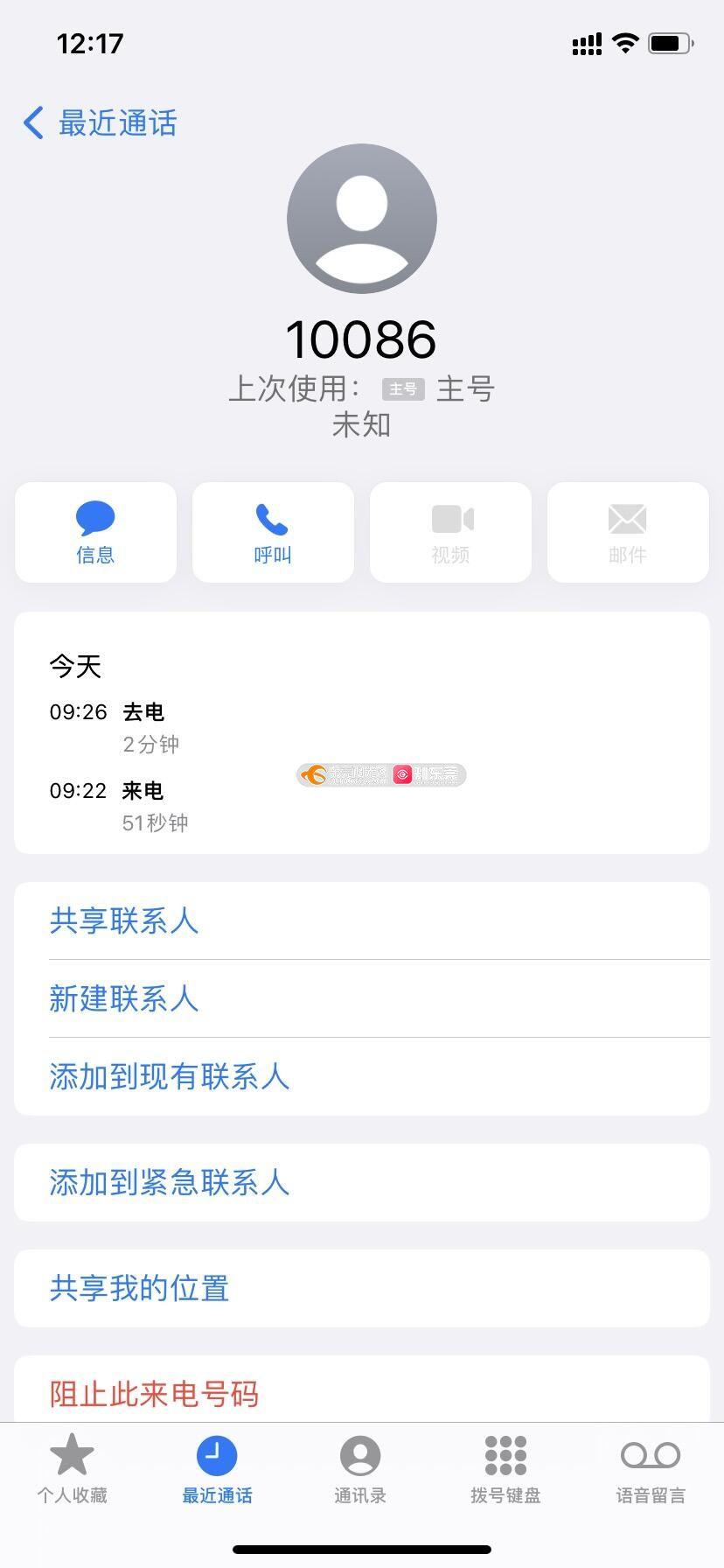
Task: Select 添加到紧急联系人
Action: point(169,1182)
